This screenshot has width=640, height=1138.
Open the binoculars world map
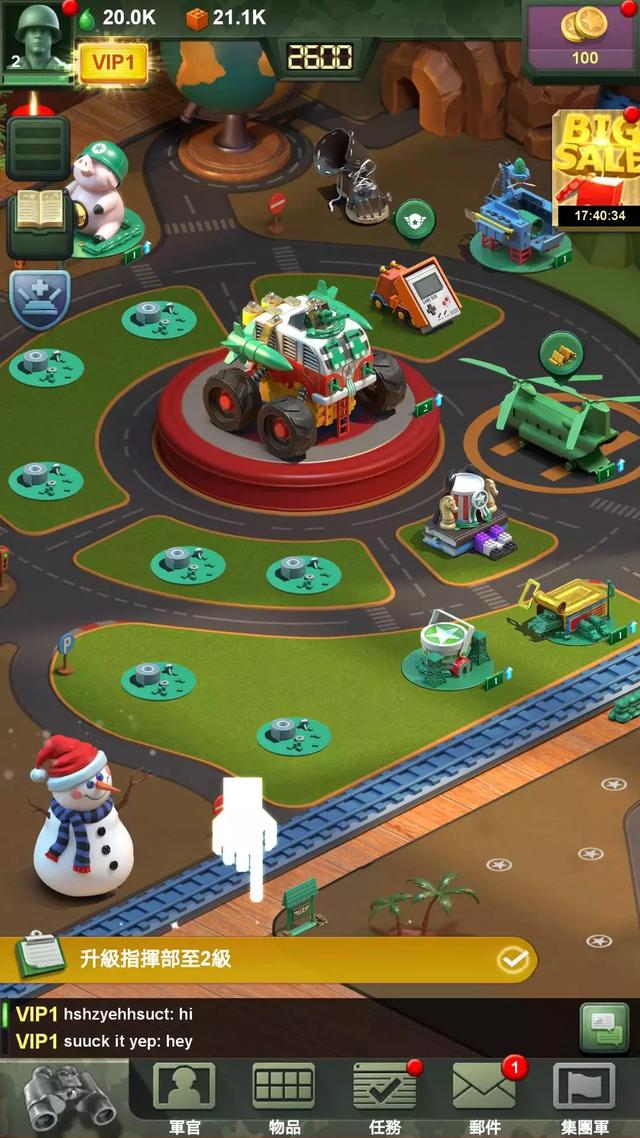(x=67, y=1097)
